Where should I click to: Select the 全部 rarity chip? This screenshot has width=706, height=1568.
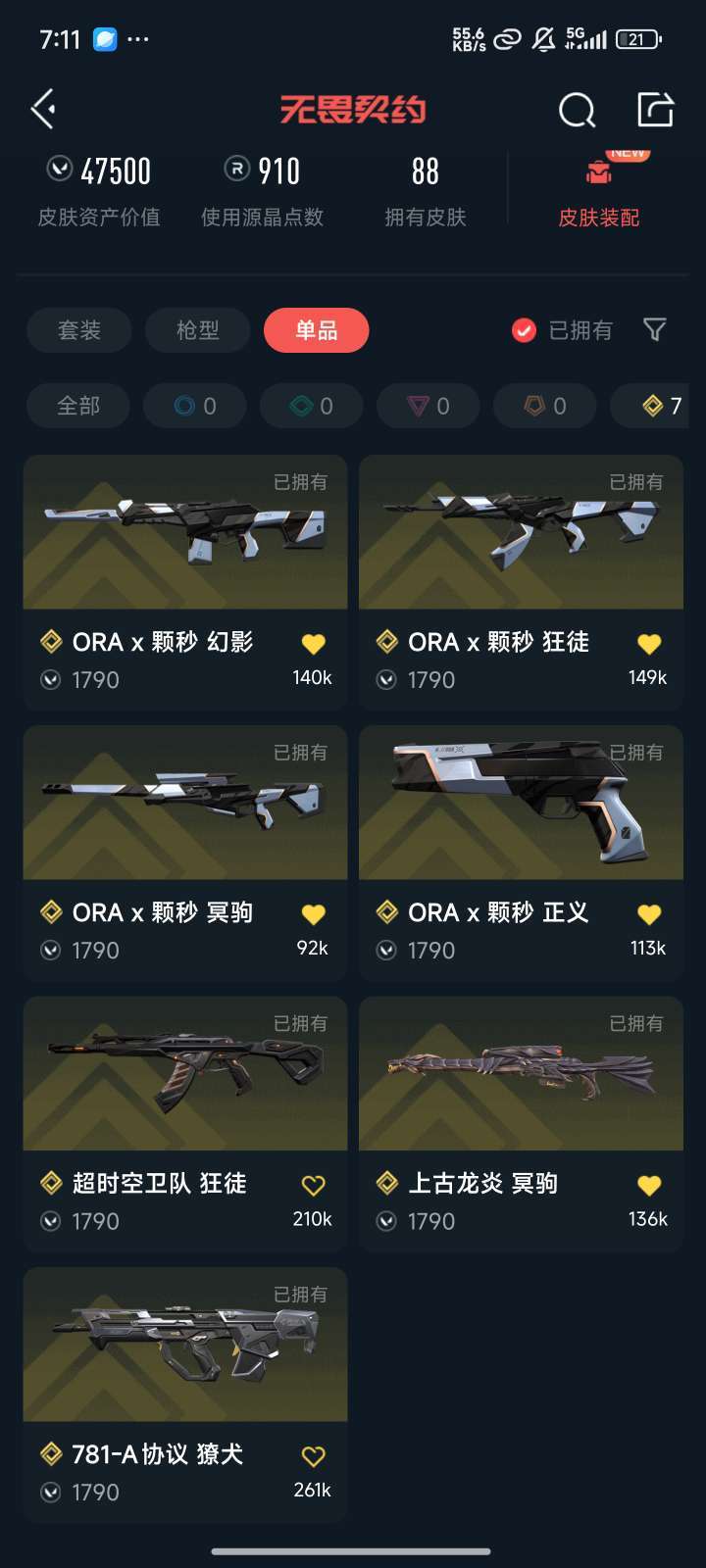(78, 406)
